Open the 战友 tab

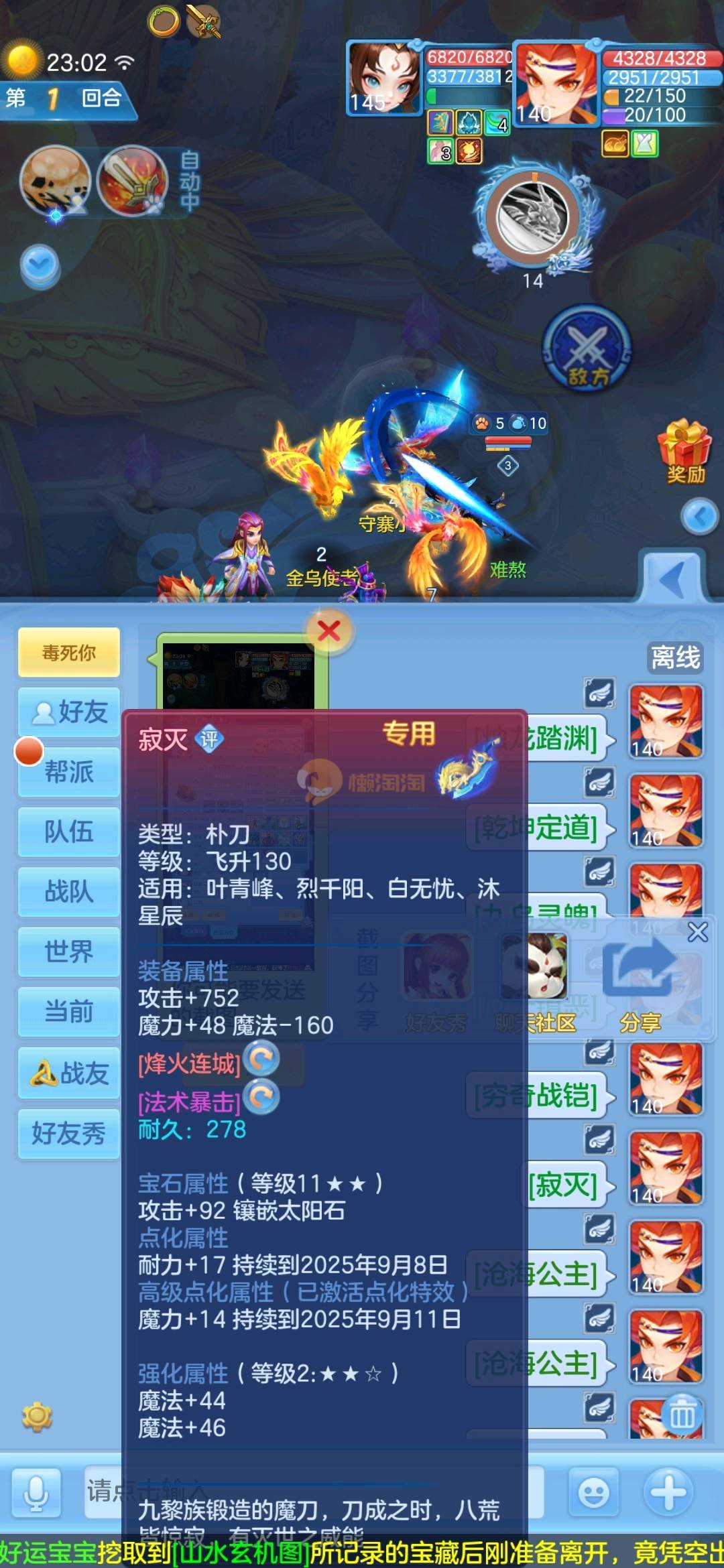[69, 1073]
